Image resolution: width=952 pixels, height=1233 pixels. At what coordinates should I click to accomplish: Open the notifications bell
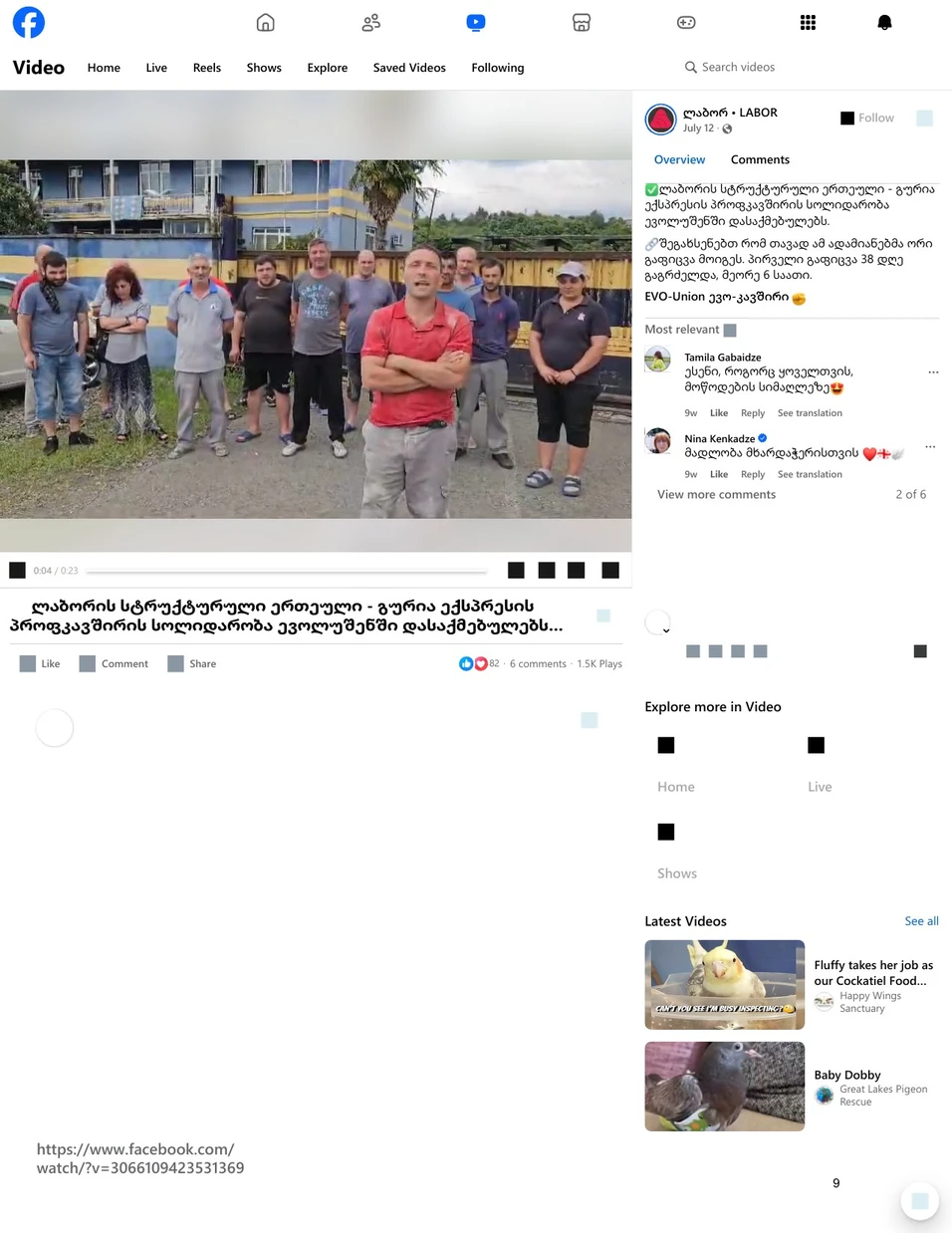click(884, 23)
